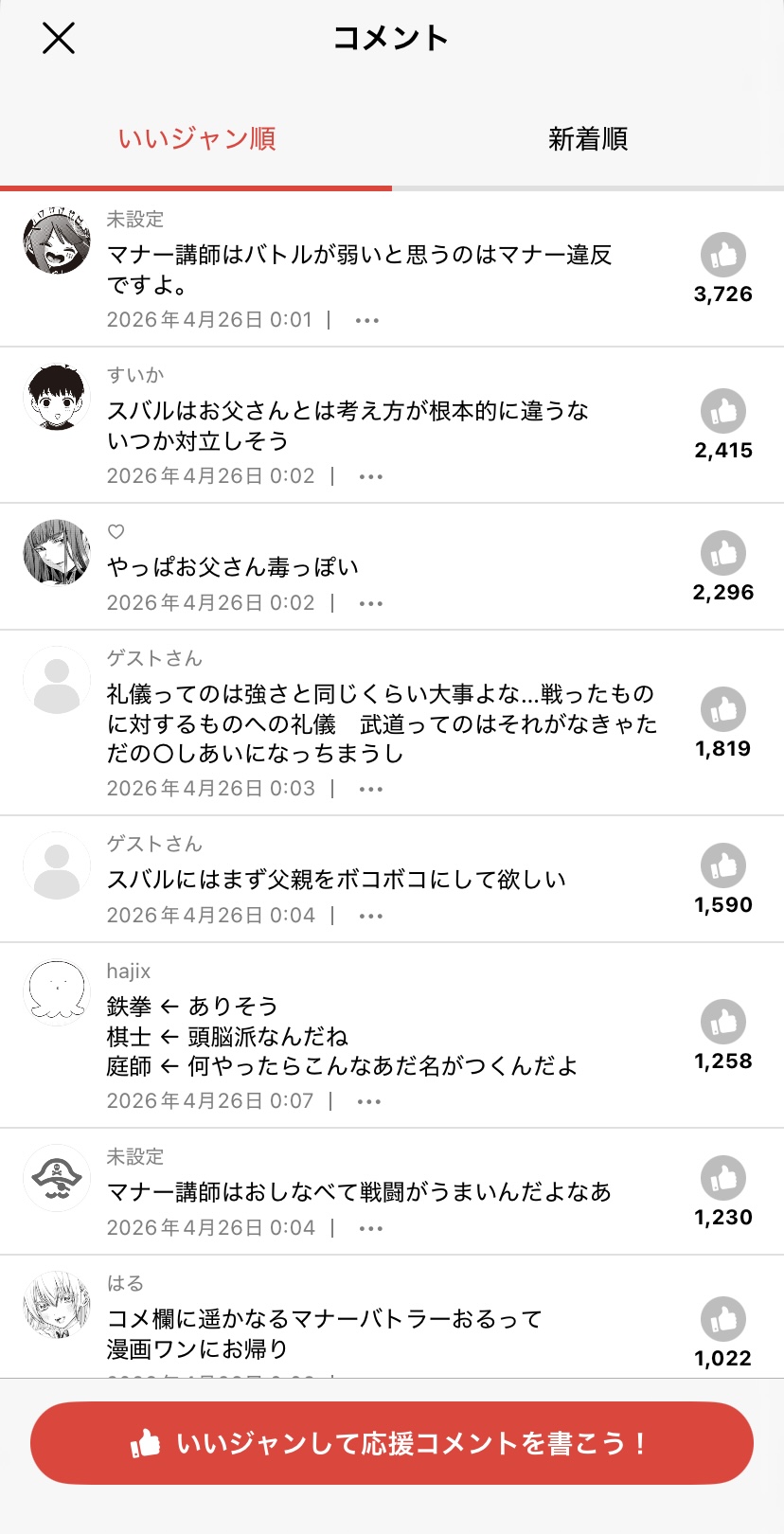Open options for スバルにはまず父親 comment
The height and width of the screenshot is (1534, 784).
pos(371,916)
